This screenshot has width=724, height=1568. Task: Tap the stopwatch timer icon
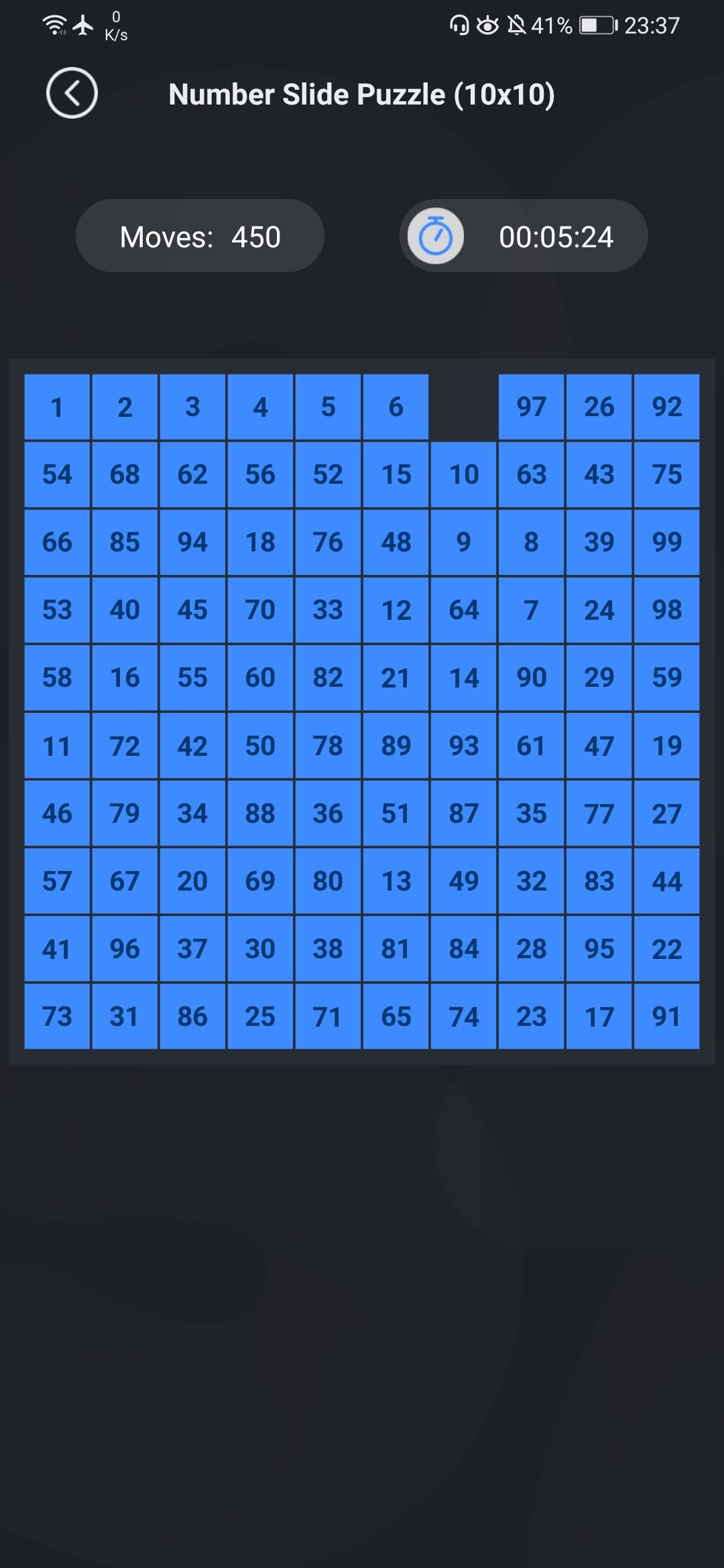(435, 235)
